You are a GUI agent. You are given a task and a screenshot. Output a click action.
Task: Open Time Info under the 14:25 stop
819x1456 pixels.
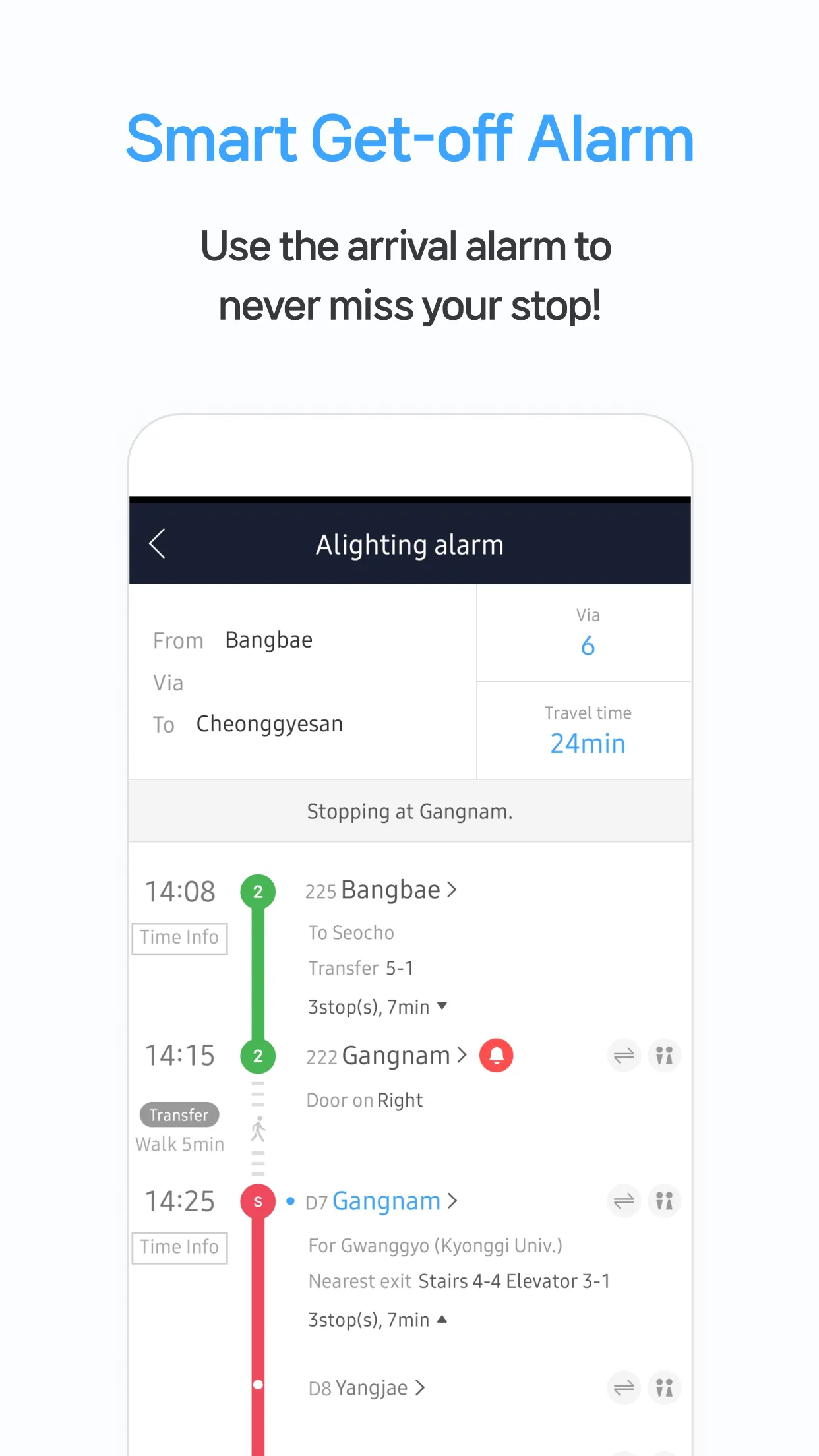(x=179, y=1248)
